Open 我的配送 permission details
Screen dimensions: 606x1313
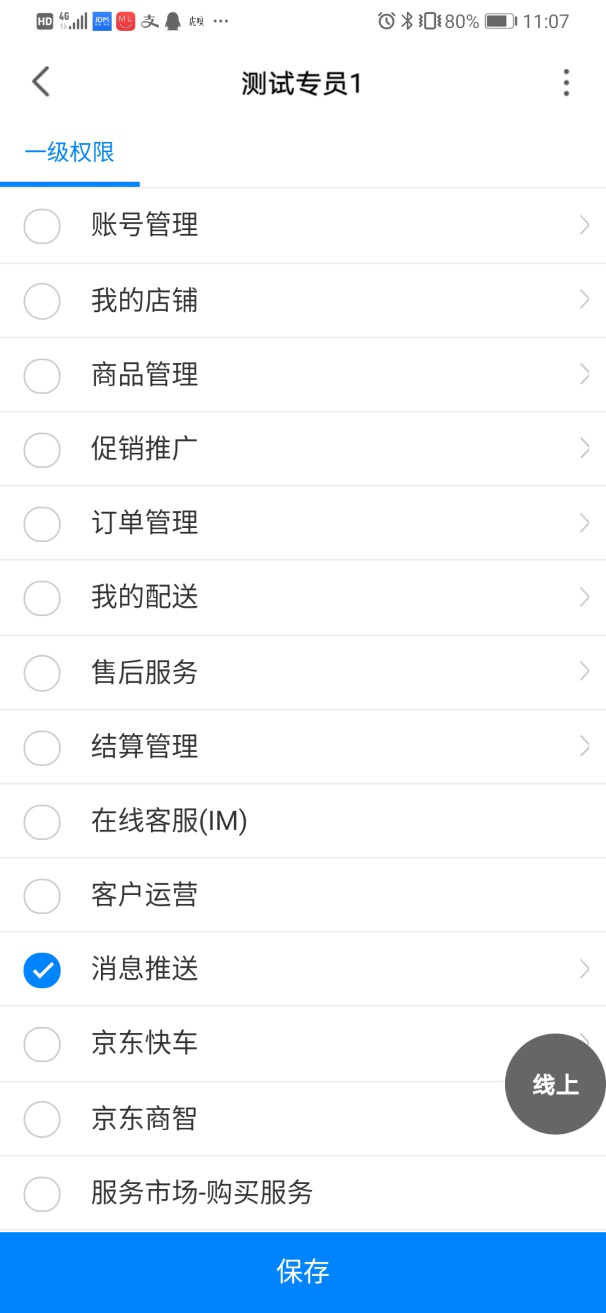[584, 597]
